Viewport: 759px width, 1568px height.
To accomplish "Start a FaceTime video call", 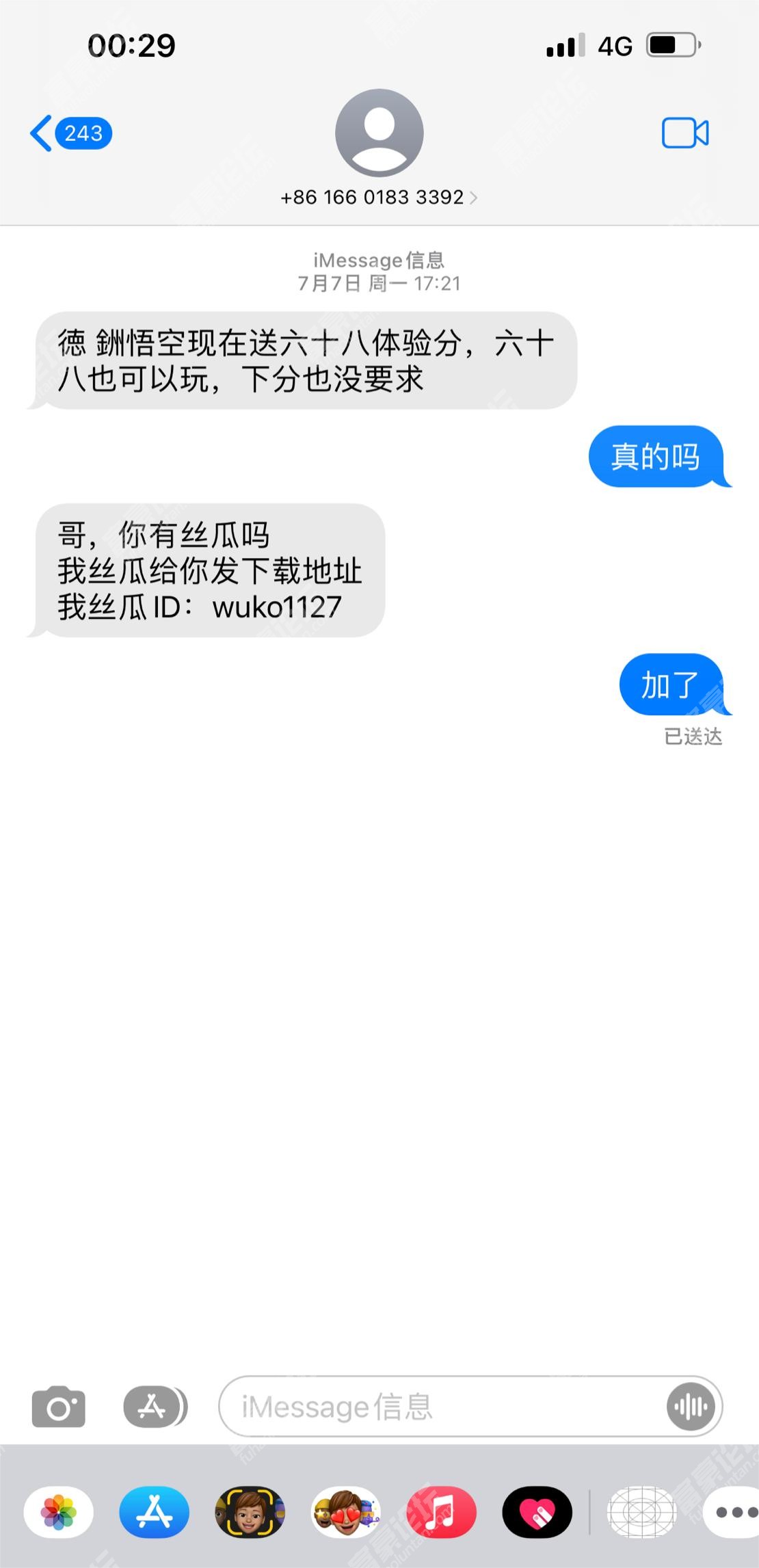I will 685,133.
